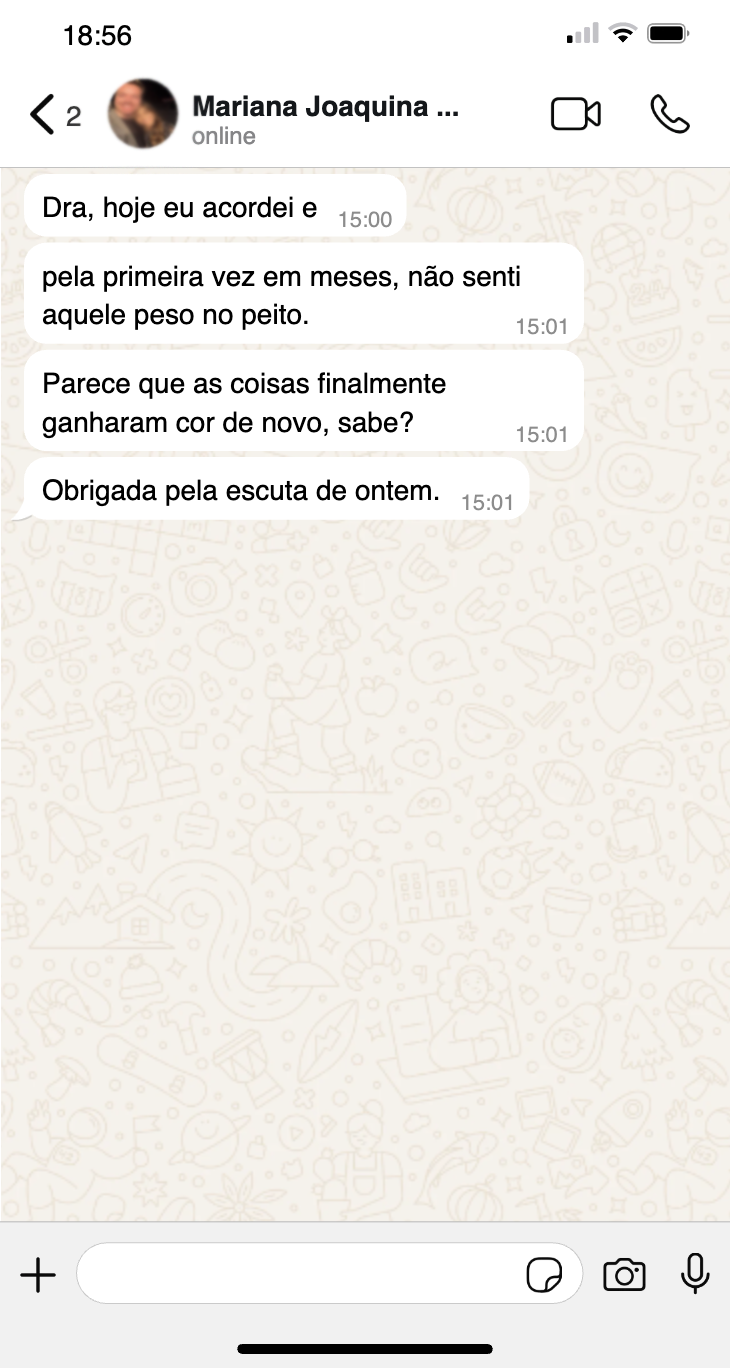
Task: Start a video call with Mariana
Action: 576,115
